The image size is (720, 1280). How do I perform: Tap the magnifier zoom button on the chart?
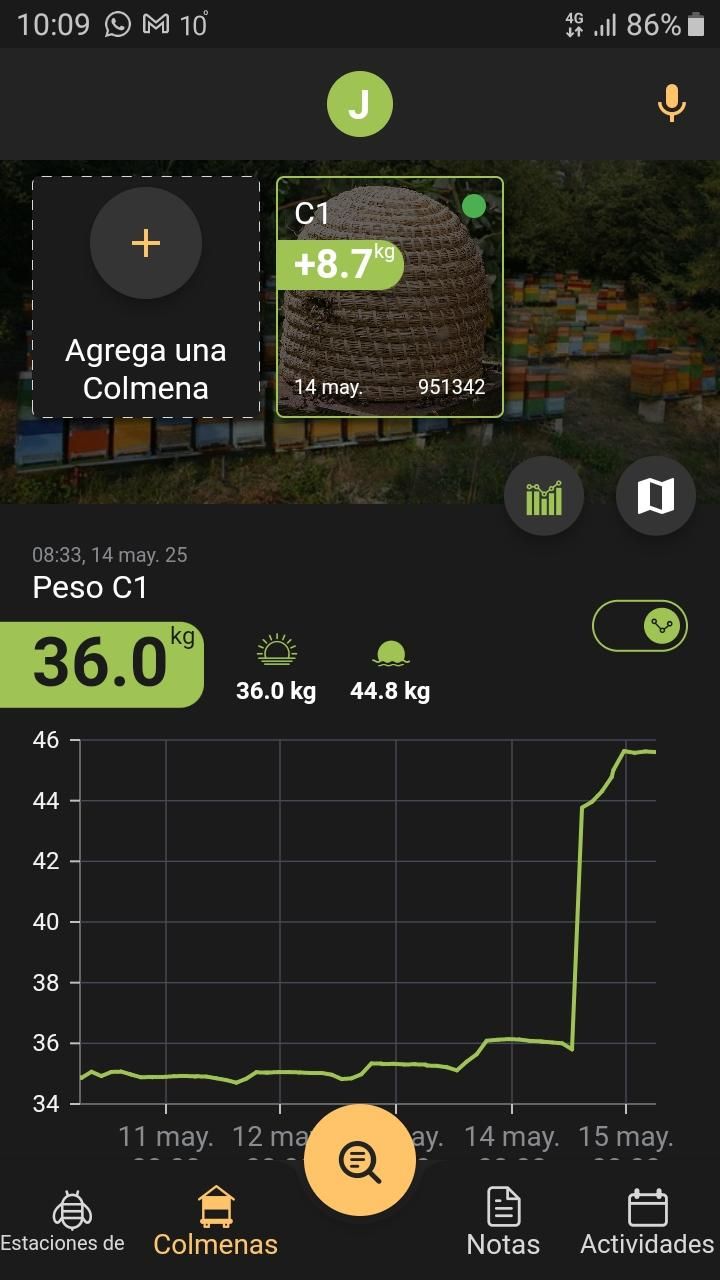359,1157
